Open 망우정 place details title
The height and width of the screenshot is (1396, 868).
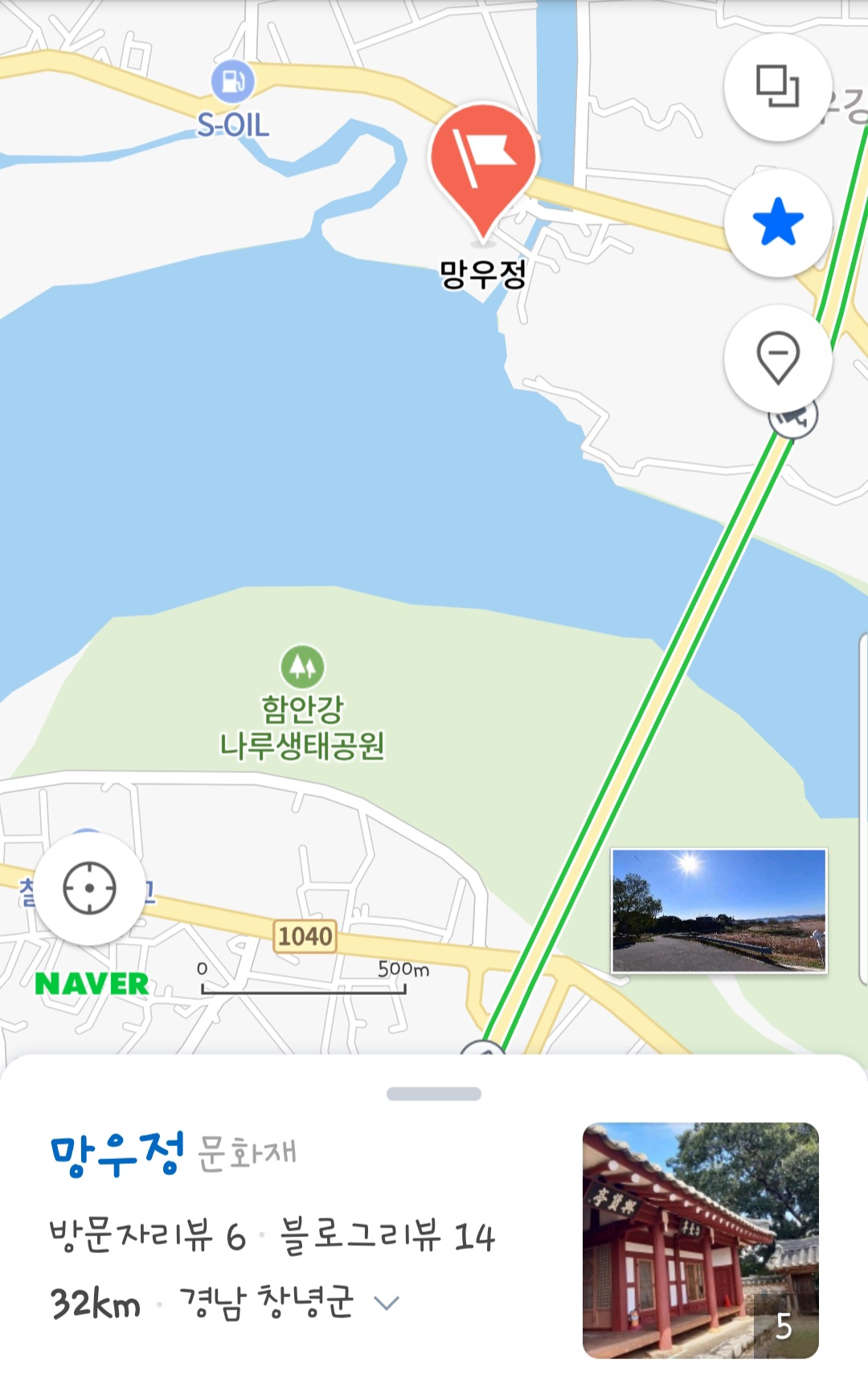pos(117,1153)
